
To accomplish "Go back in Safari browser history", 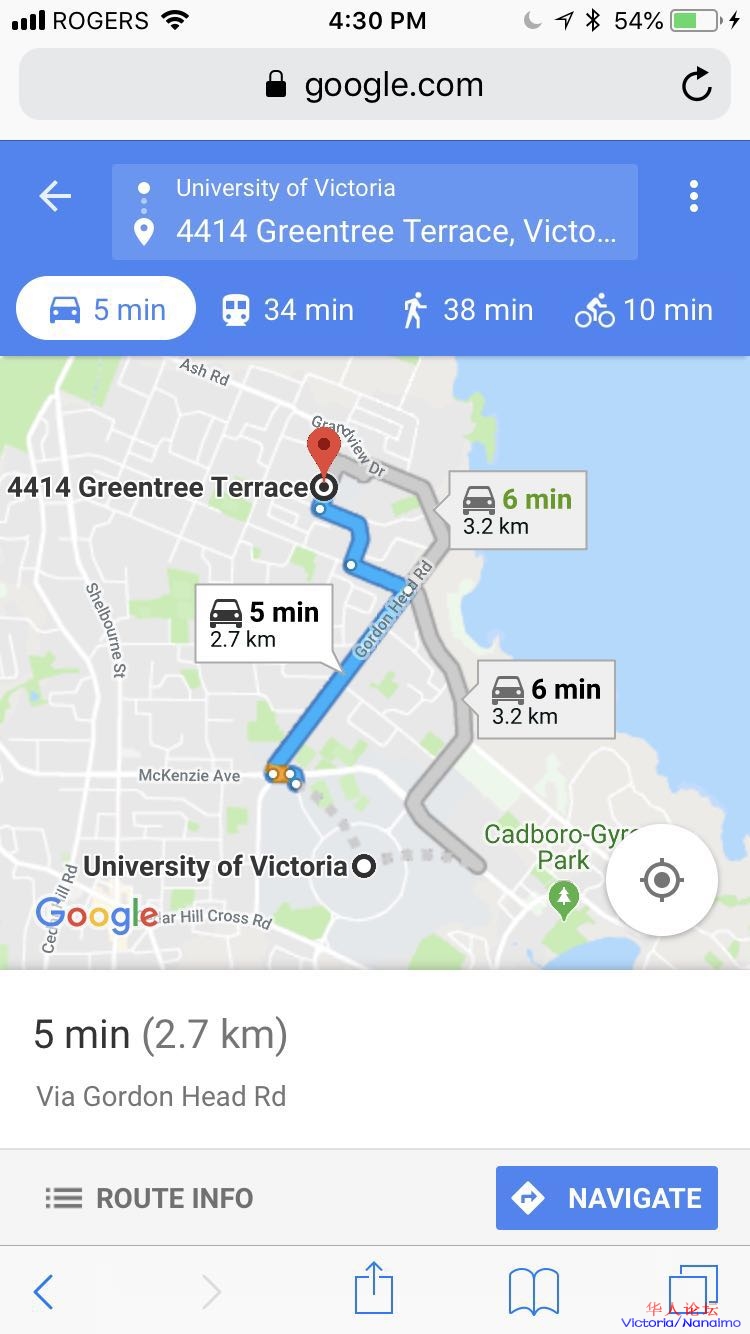I will click(43, 1292).
